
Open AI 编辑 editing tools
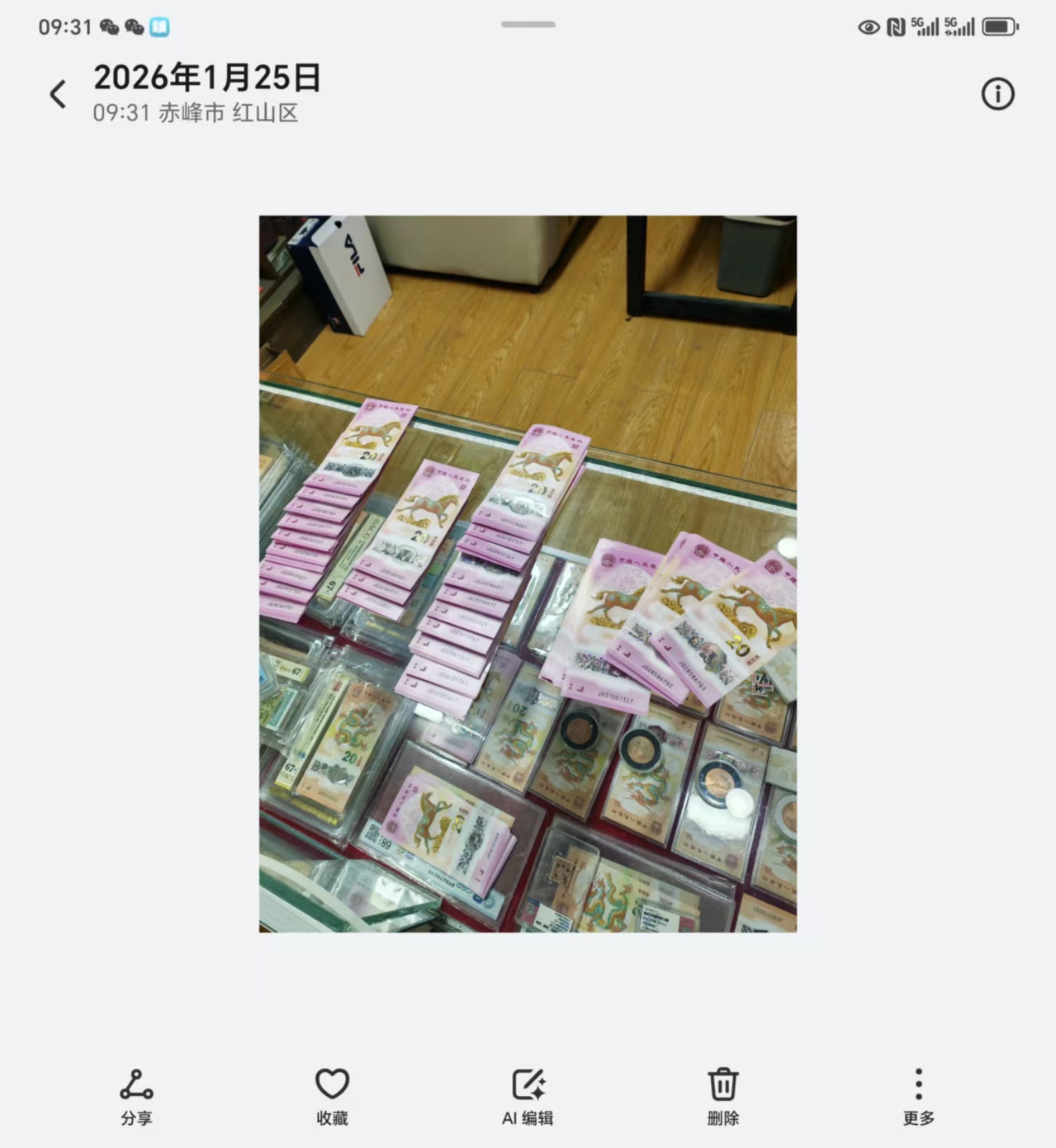pos(528,1096)
